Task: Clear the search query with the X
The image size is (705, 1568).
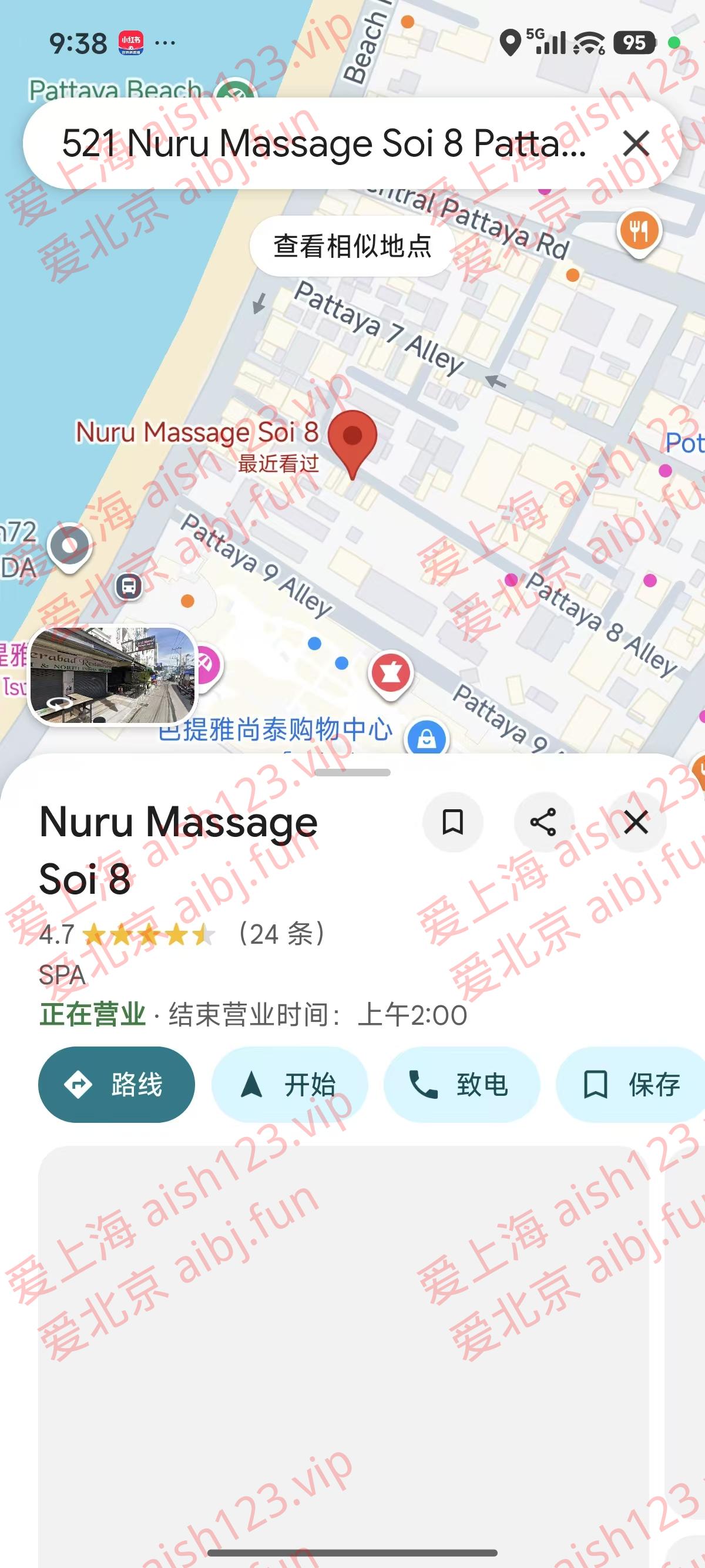Action: pyautogui.click(x=636, y=144)
